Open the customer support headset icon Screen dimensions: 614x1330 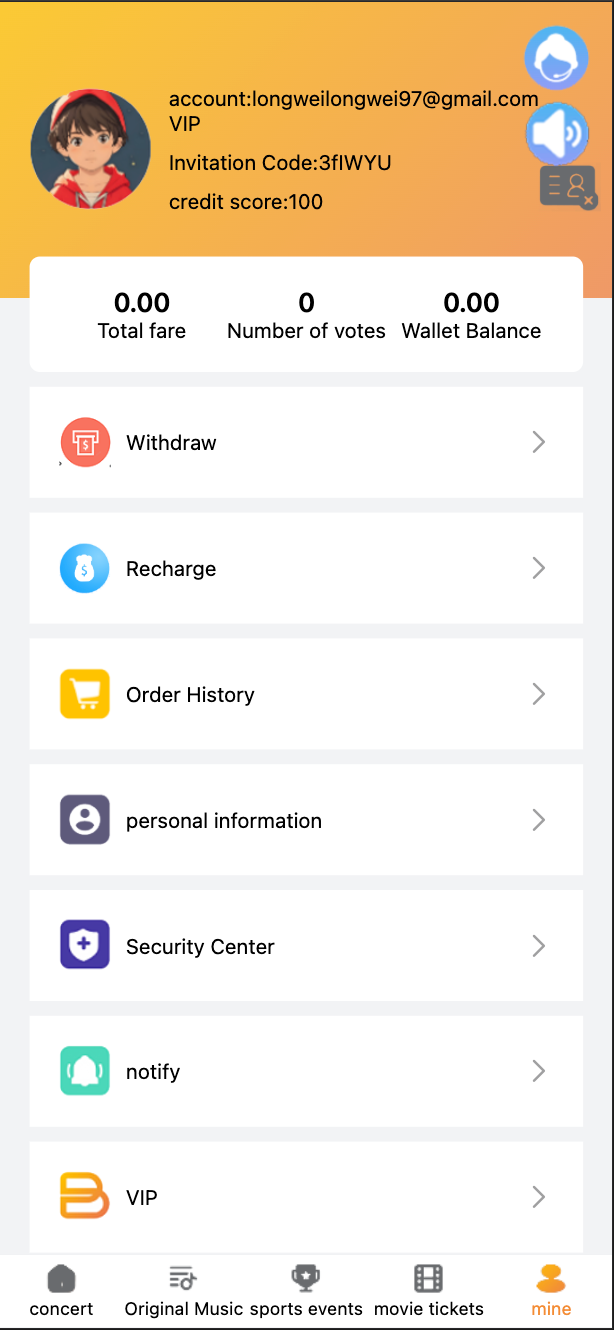[556, 58]
